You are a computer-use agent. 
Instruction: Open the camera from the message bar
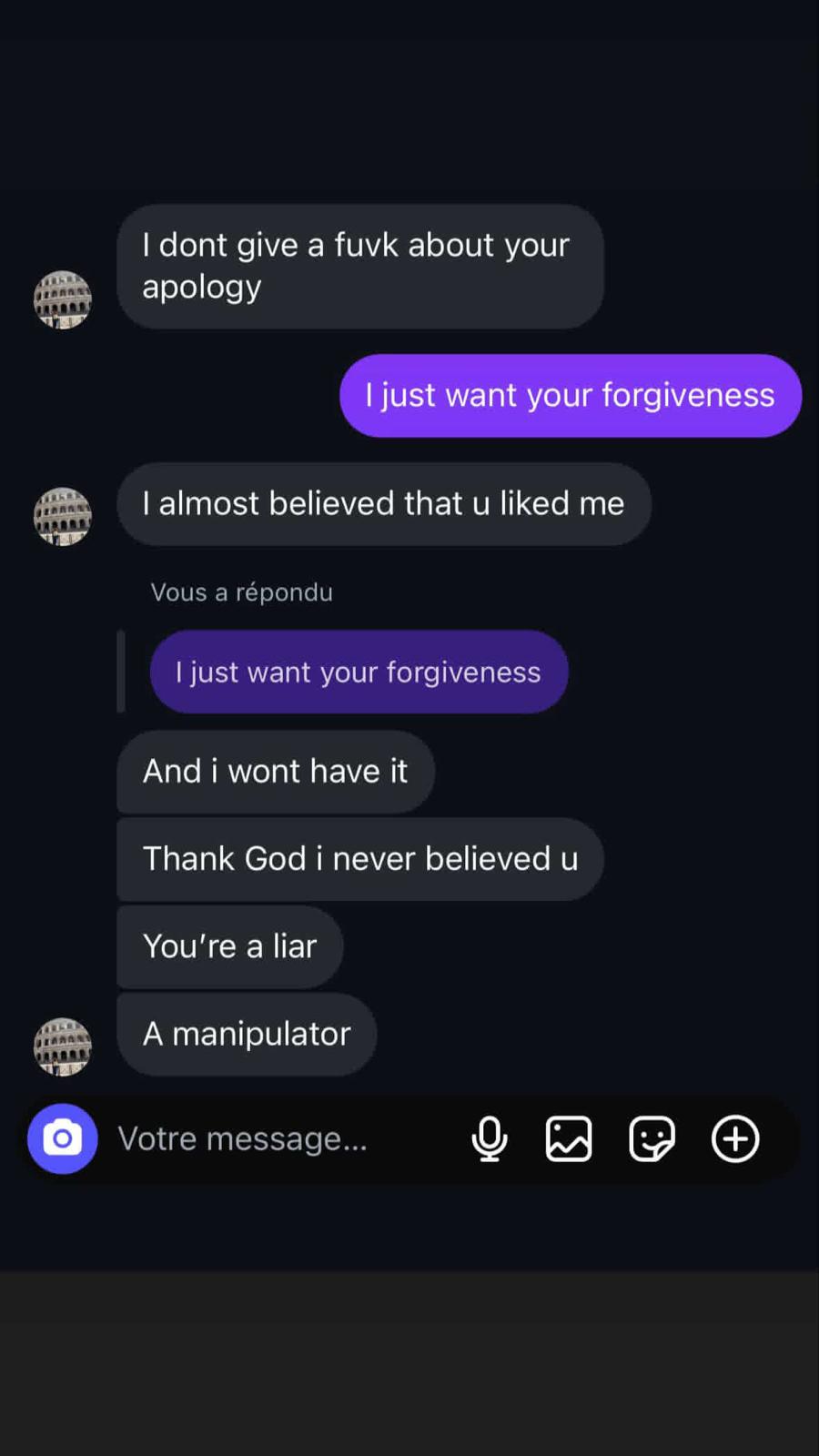click(x=62, y=1138)
